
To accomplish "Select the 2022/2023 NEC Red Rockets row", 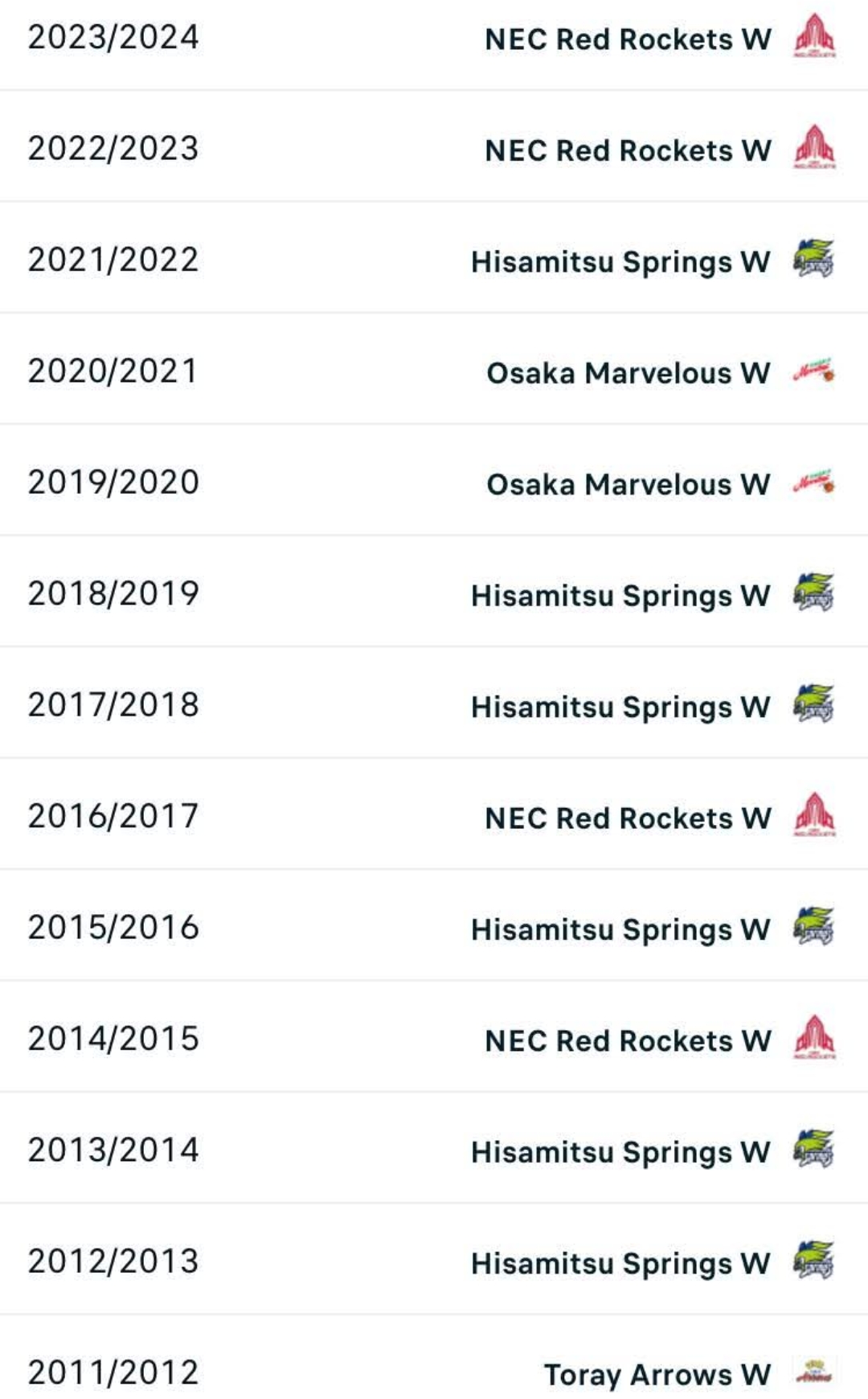I will (627, 150).
